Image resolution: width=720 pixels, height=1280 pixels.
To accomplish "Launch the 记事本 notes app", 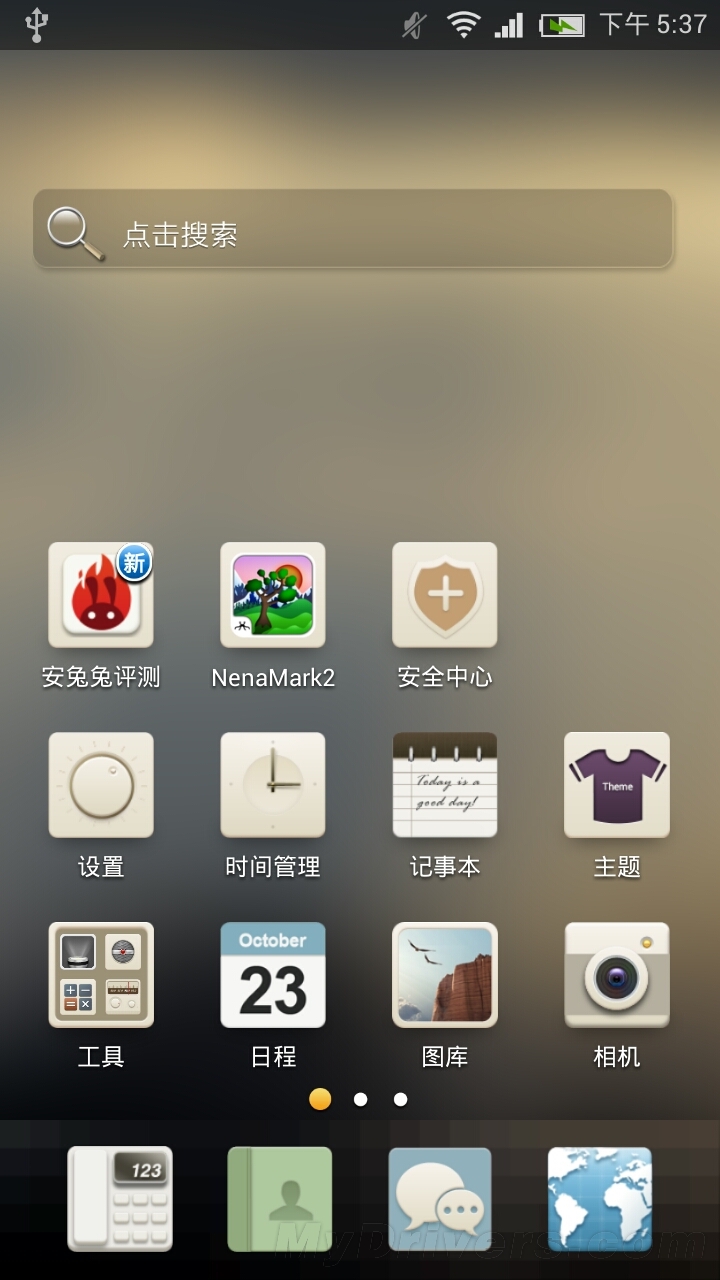I will click(445, 785).
